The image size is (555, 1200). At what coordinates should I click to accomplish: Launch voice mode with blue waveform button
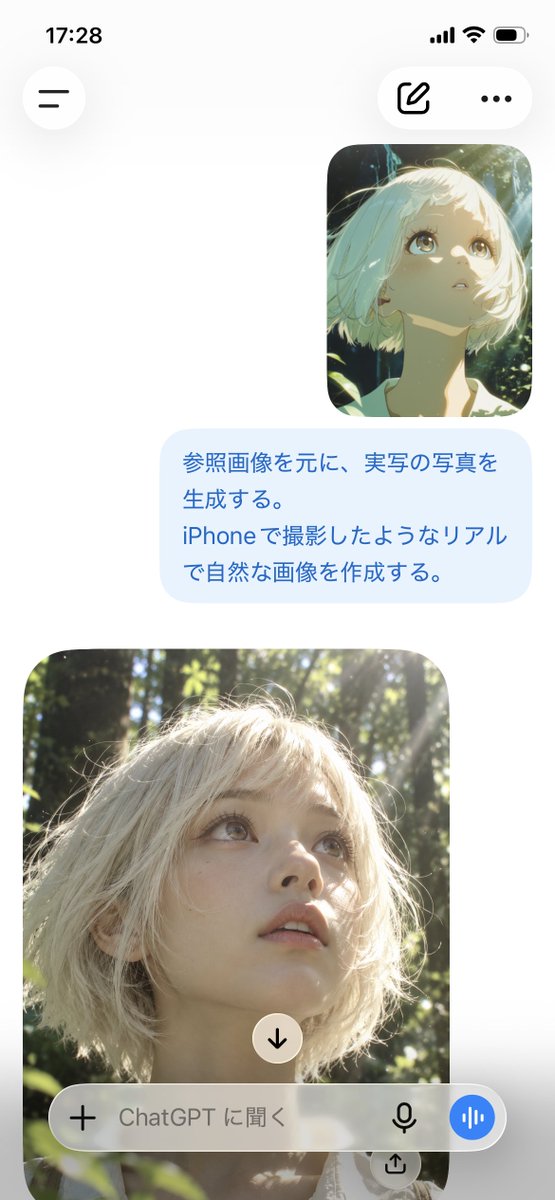click(x=472, y=1117)
